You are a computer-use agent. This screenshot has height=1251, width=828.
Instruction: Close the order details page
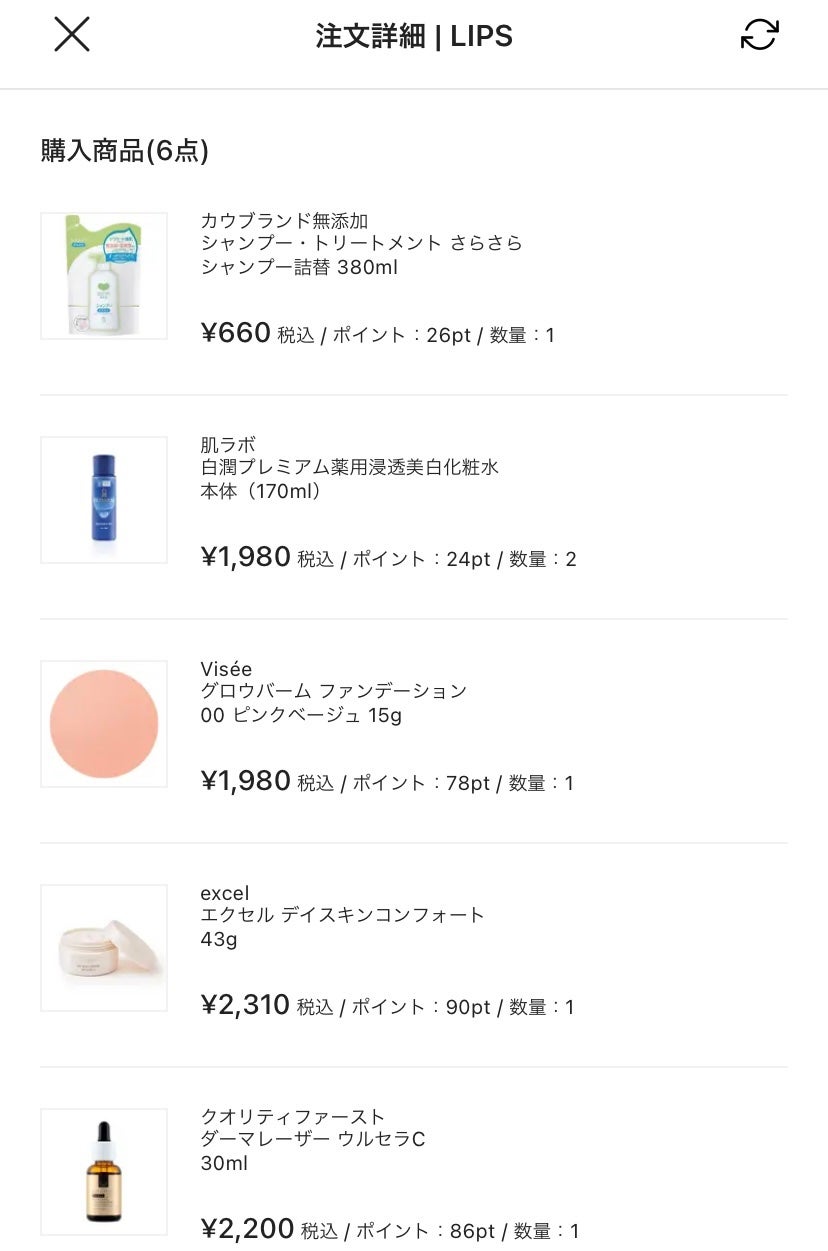point(71,35)
